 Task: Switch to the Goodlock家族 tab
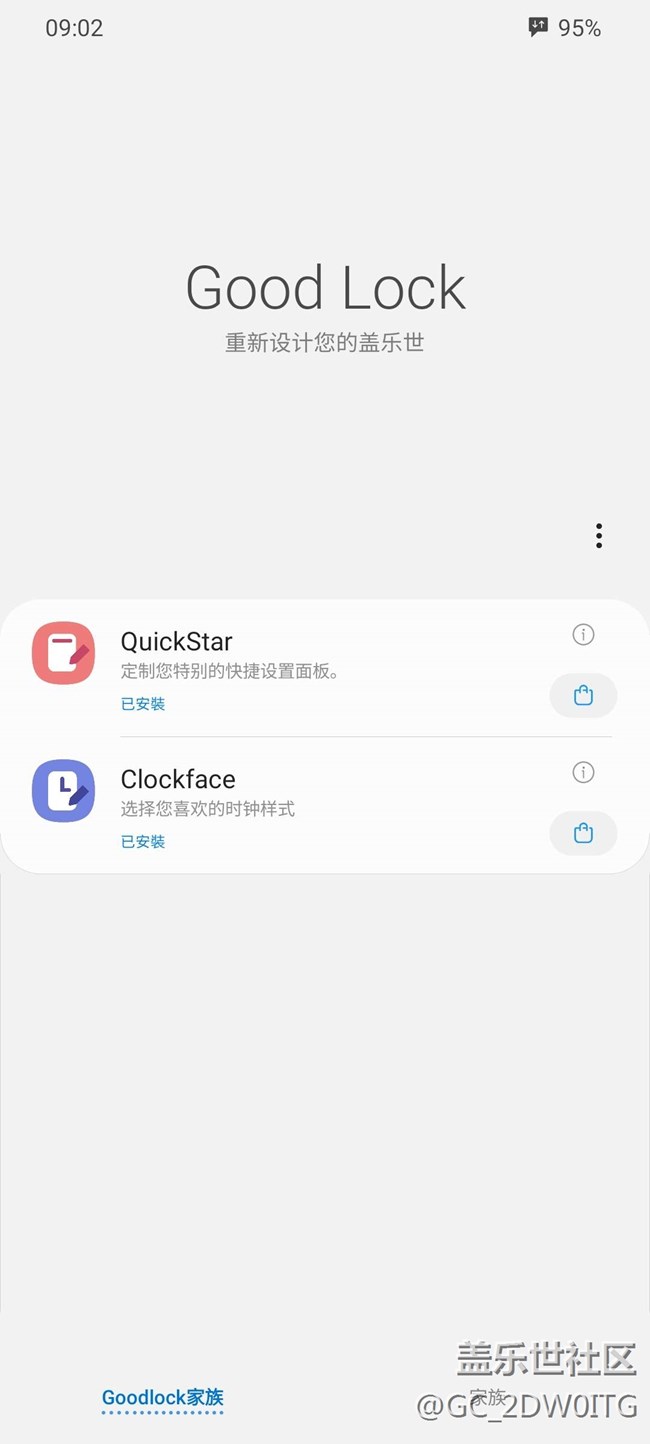point(163,1397)
